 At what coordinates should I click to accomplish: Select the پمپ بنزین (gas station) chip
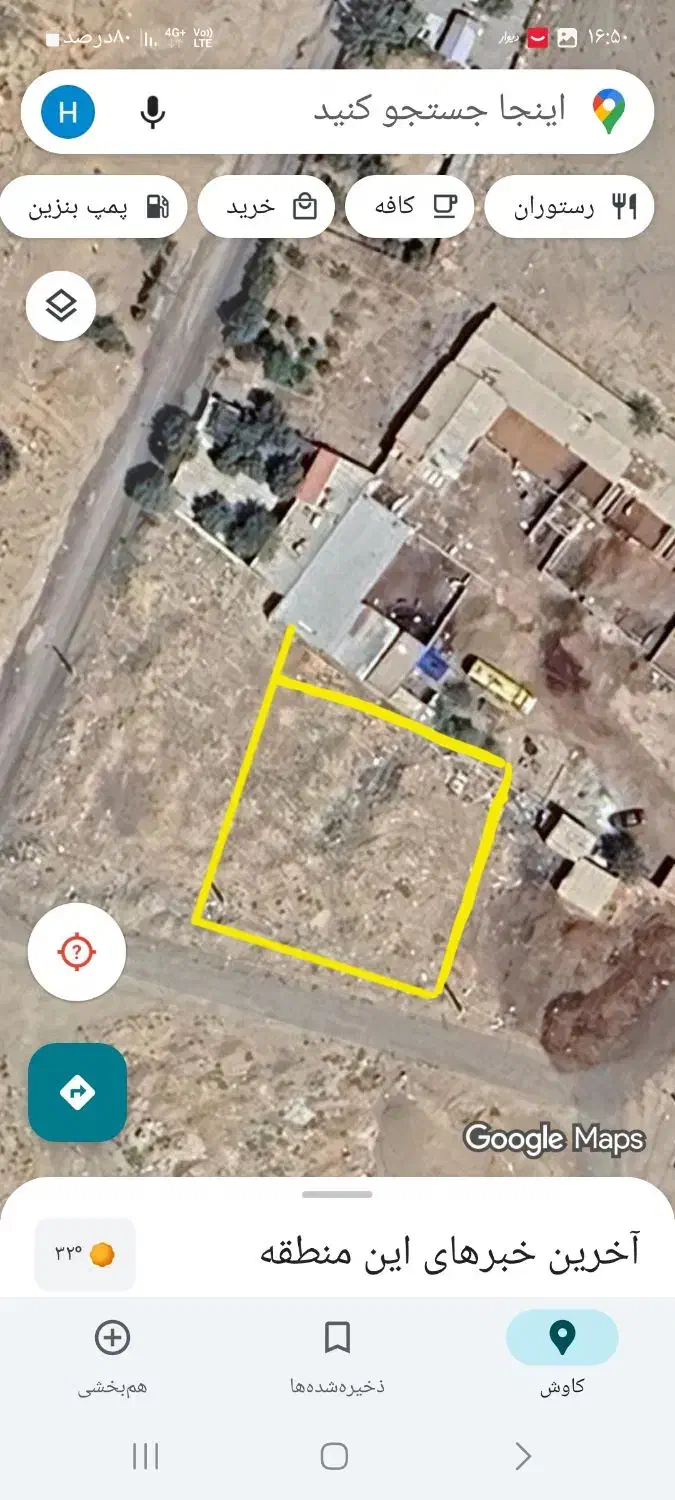coord(94,207)
